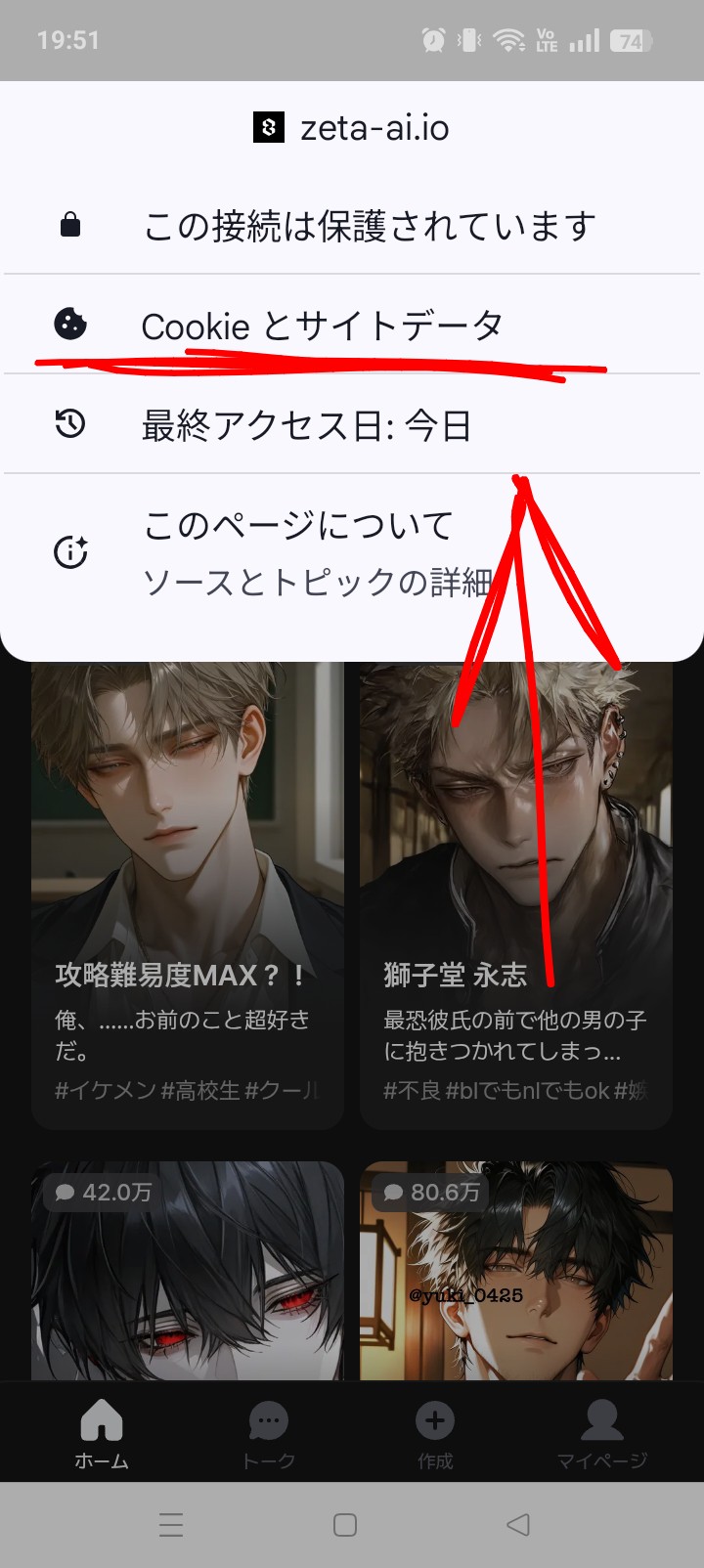704x1568 pixels.
Task: Open the red-eyed character card with 42.0万 chats
Action: point(187,1271)
